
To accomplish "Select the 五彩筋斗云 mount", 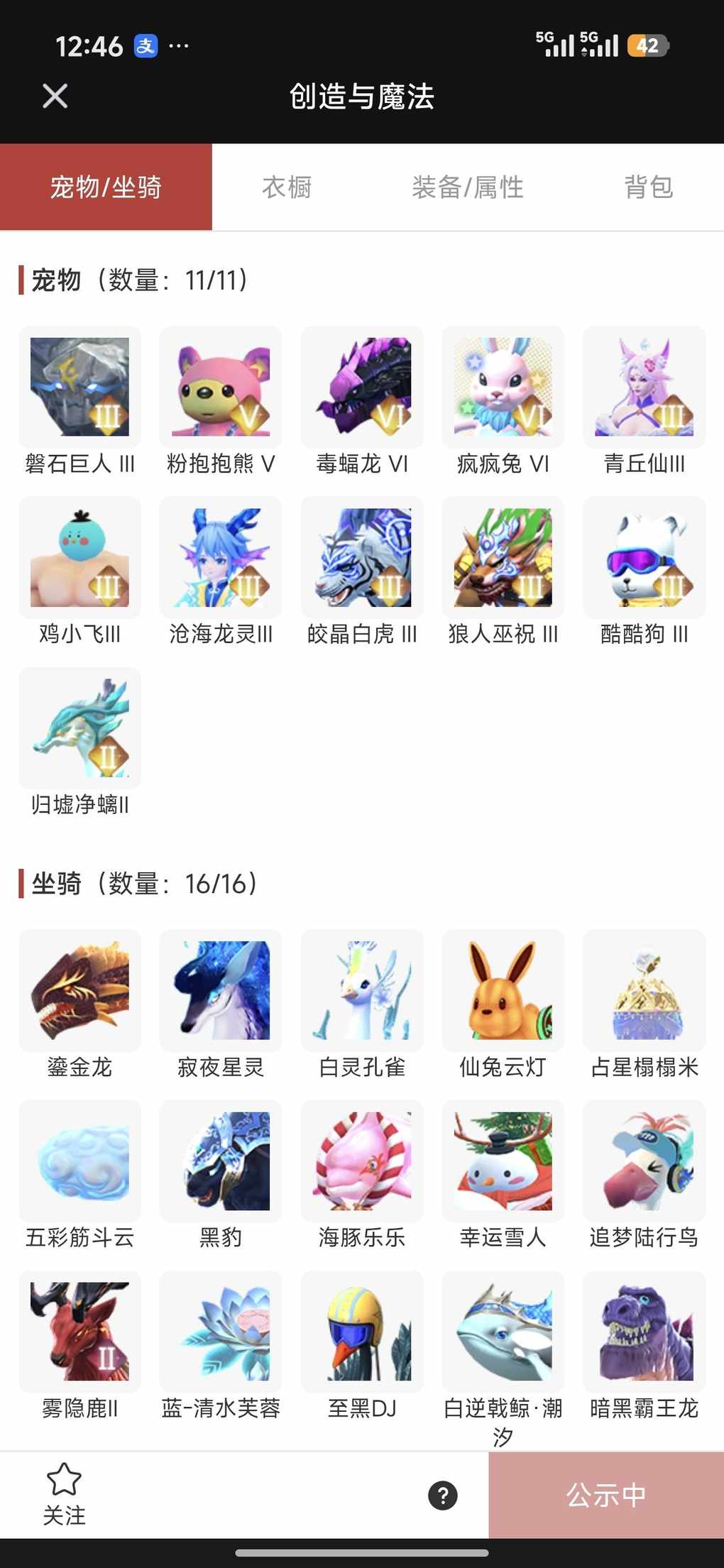I will [79, 1161].
